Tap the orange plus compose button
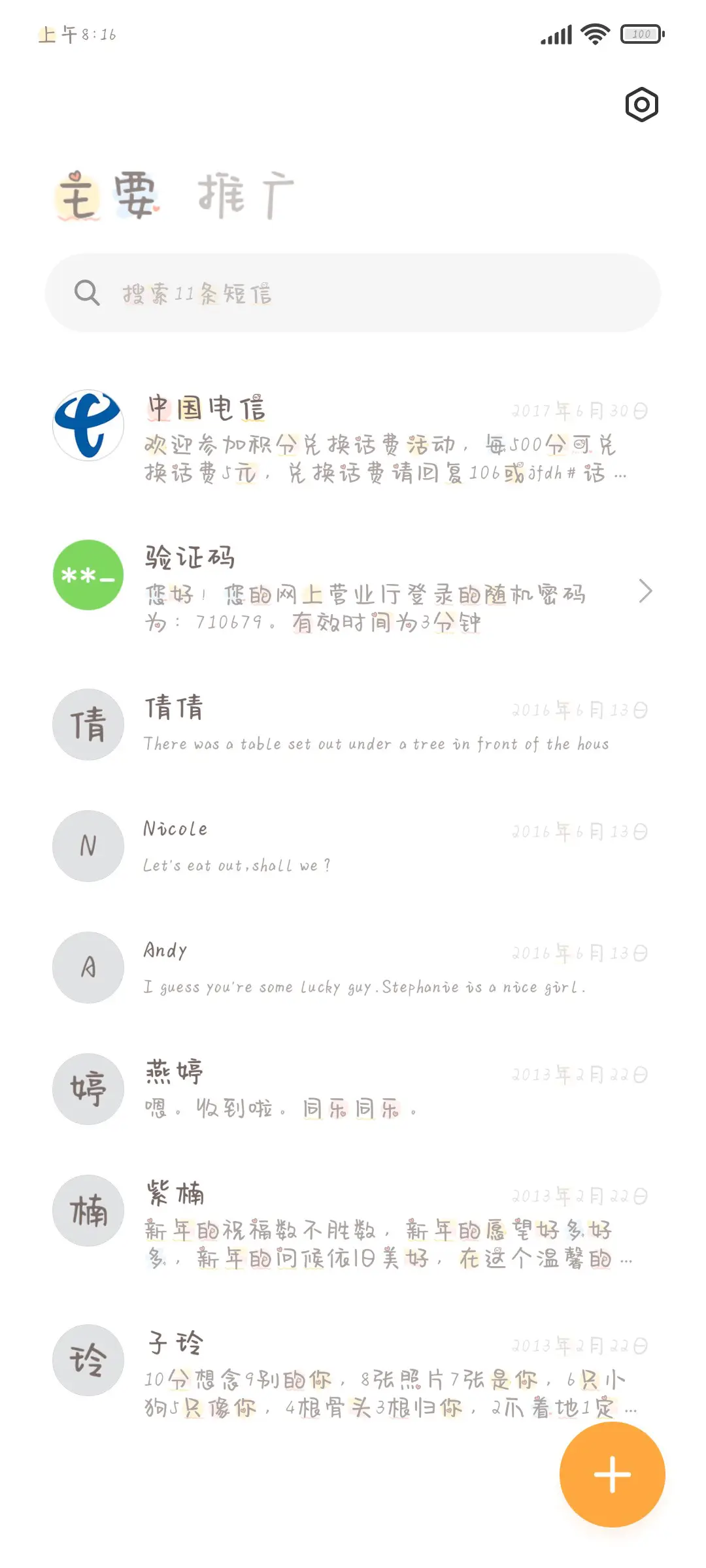This screenshot has height=1568, width=706. point(611,1475)
